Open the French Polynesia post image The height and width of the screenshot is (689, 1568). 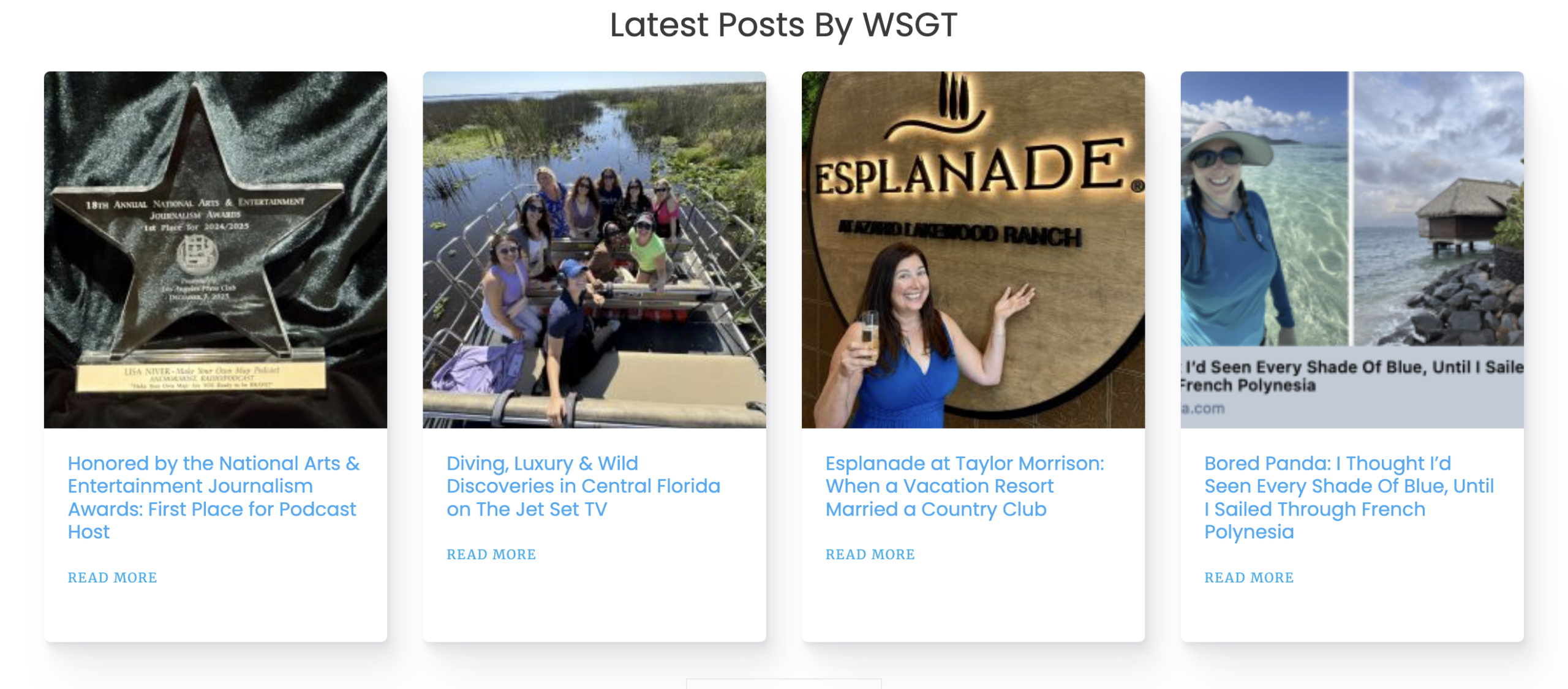[x=1351, y=249]
